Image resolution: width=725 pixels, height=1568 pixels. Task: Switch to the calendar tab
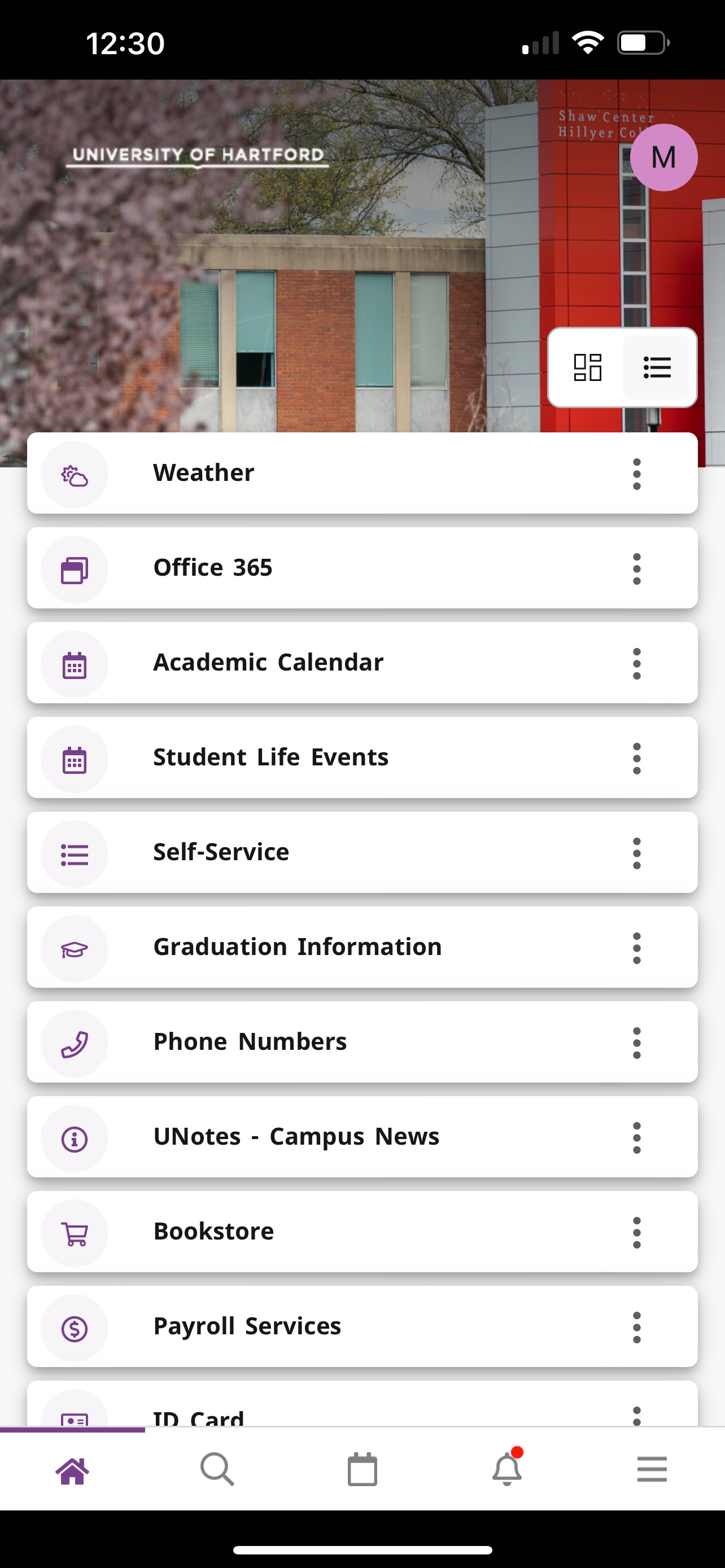tap(362, 1469)
